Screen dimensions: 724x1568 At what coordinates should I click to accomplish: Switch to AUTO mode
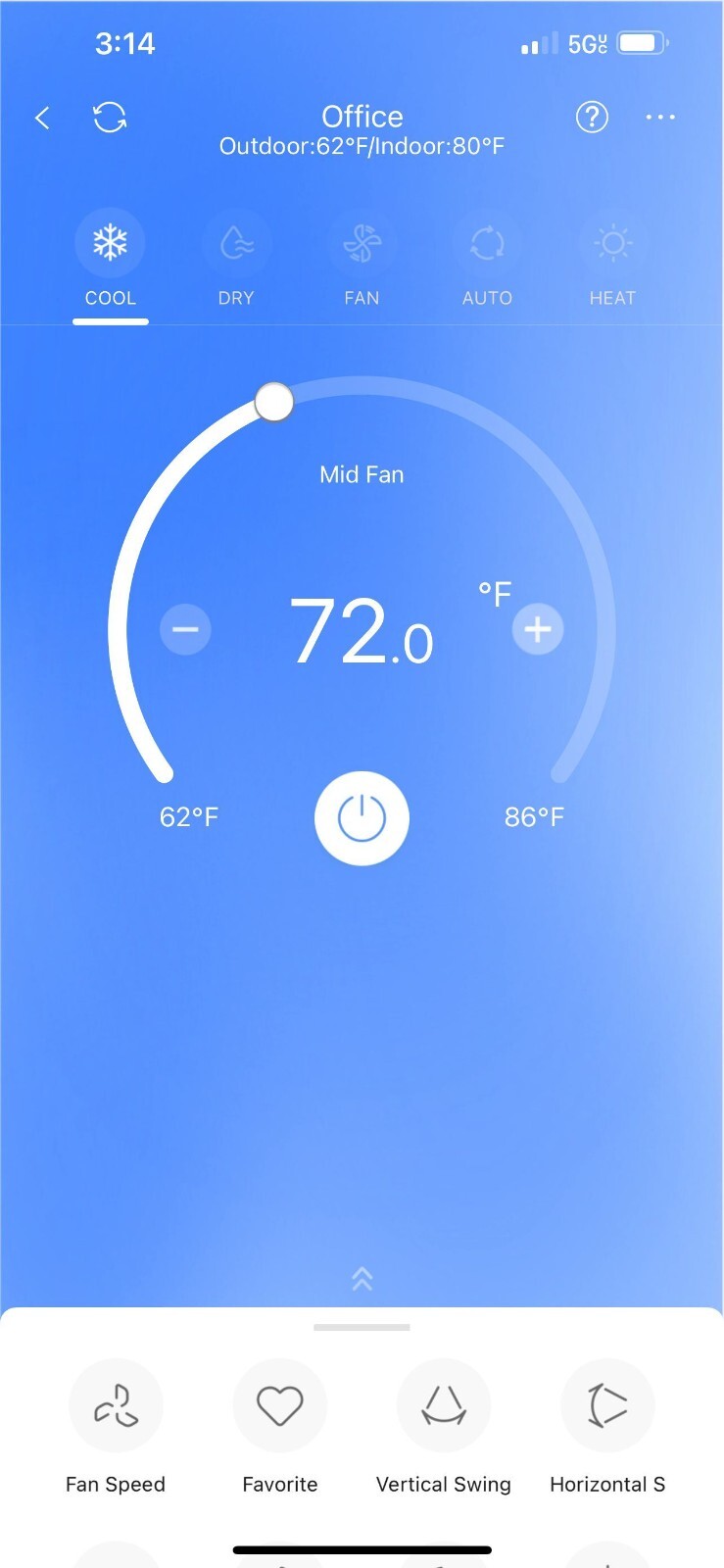pyautogui.click(x=487, y=244)
